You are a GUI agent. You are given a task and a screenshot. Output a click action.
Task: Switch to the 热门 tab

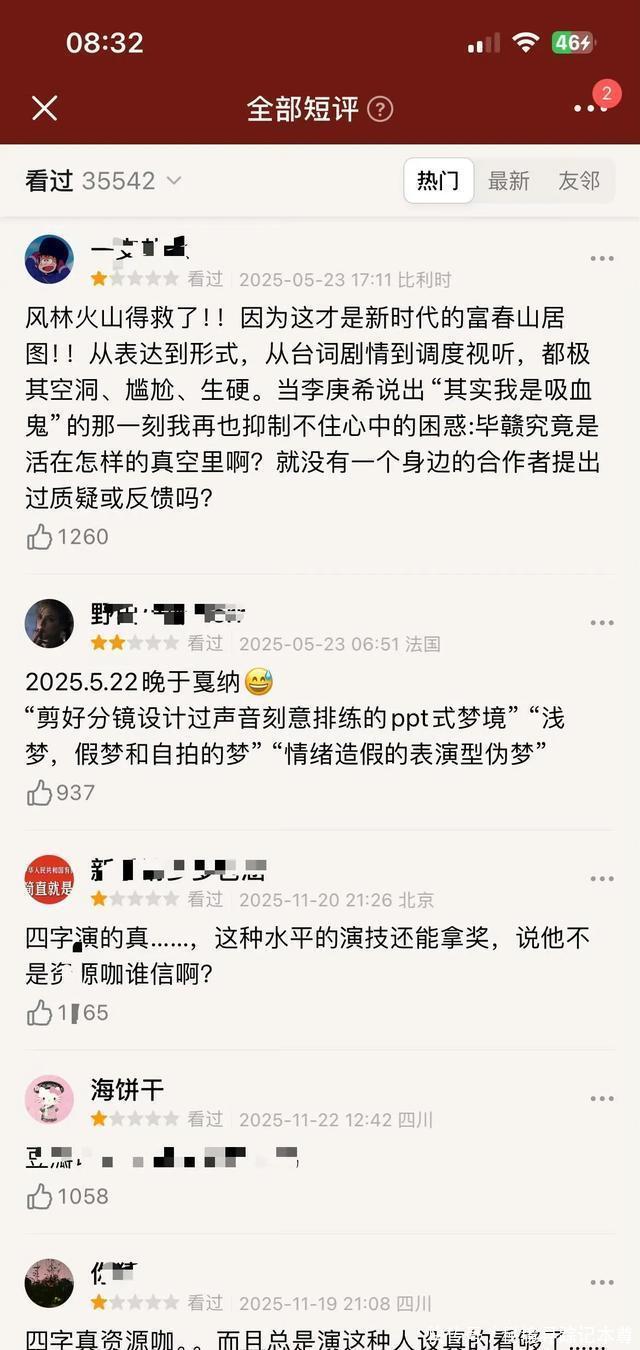tap(438, 181)
